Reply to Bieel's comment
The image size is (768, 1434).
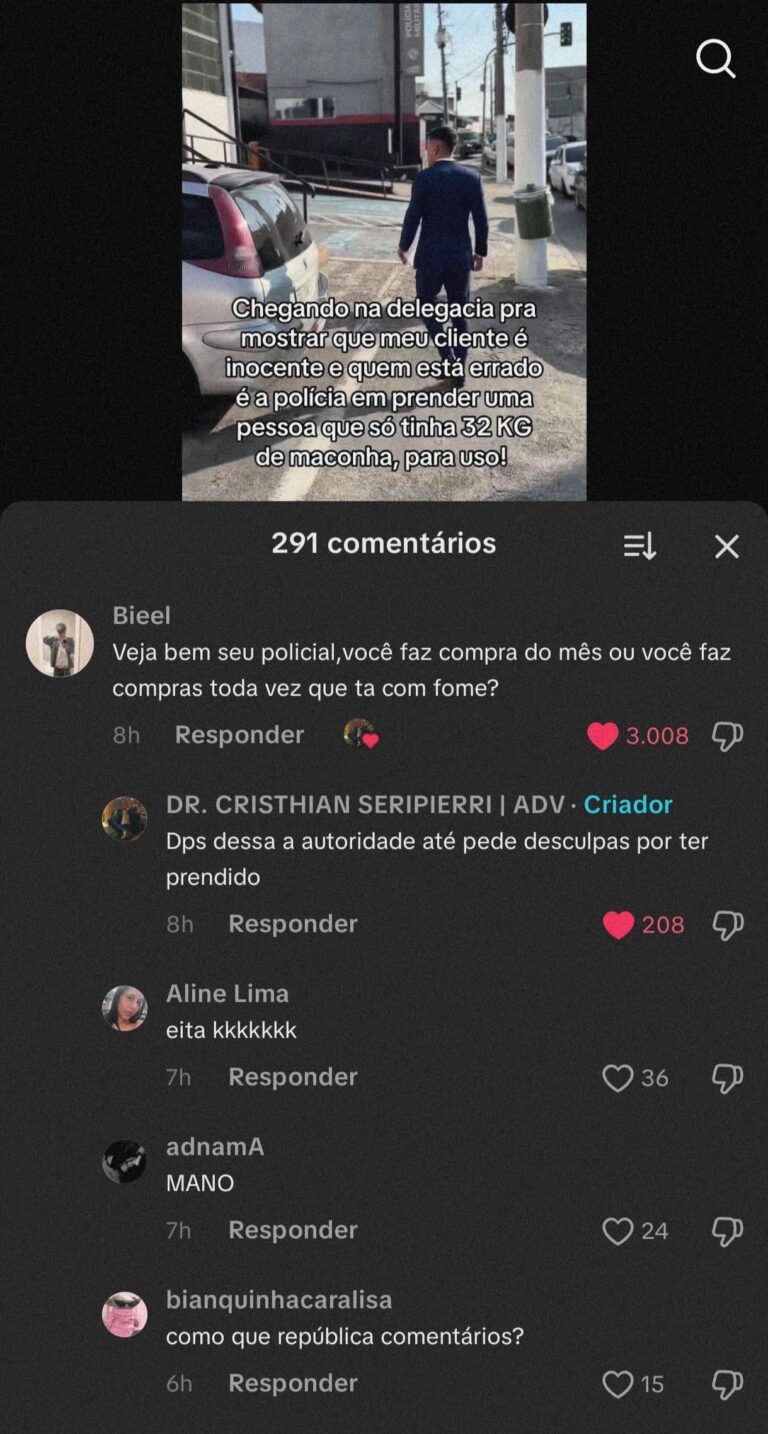(x=239, y=735)
